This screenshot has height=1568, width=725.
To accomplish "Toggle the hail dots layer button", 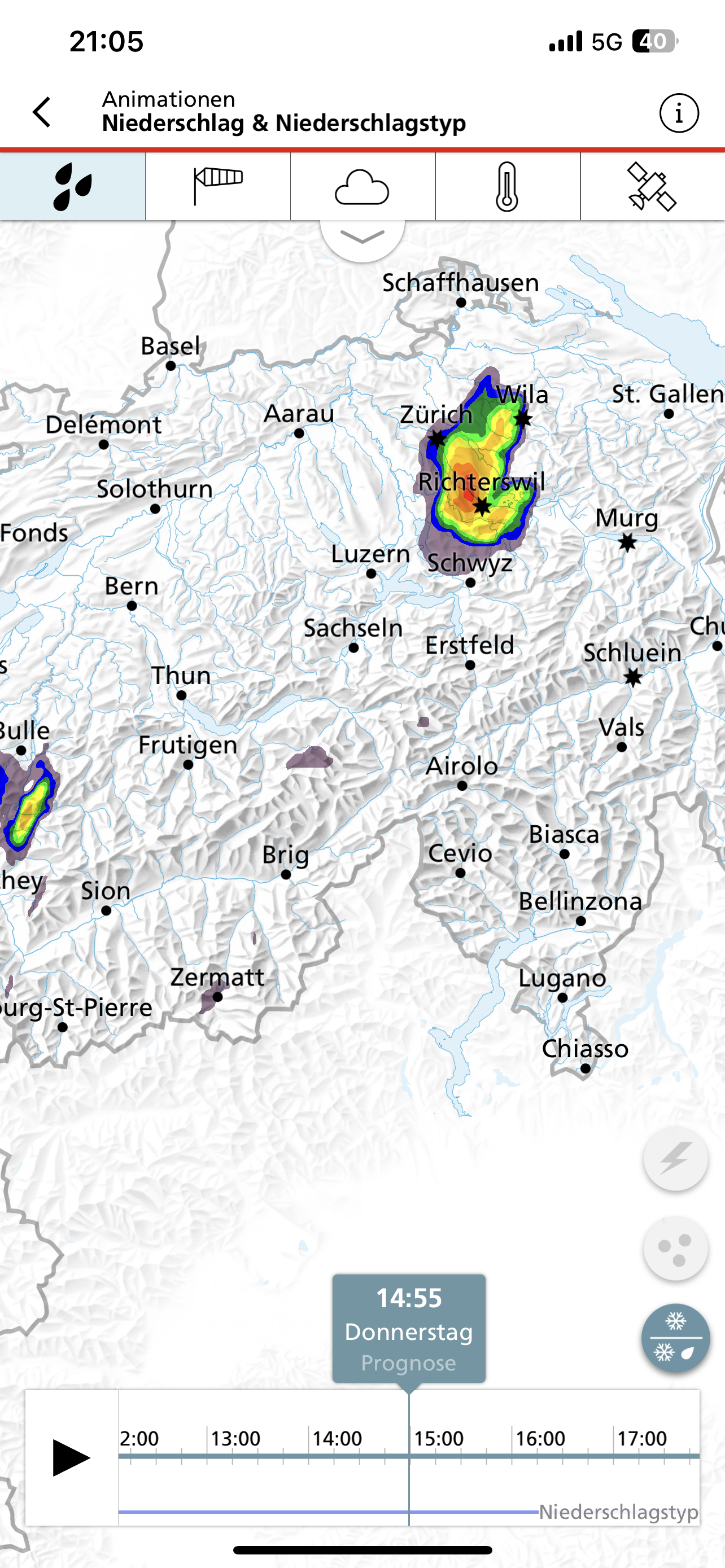I will pyautogui.click(x=676, y=1249).
